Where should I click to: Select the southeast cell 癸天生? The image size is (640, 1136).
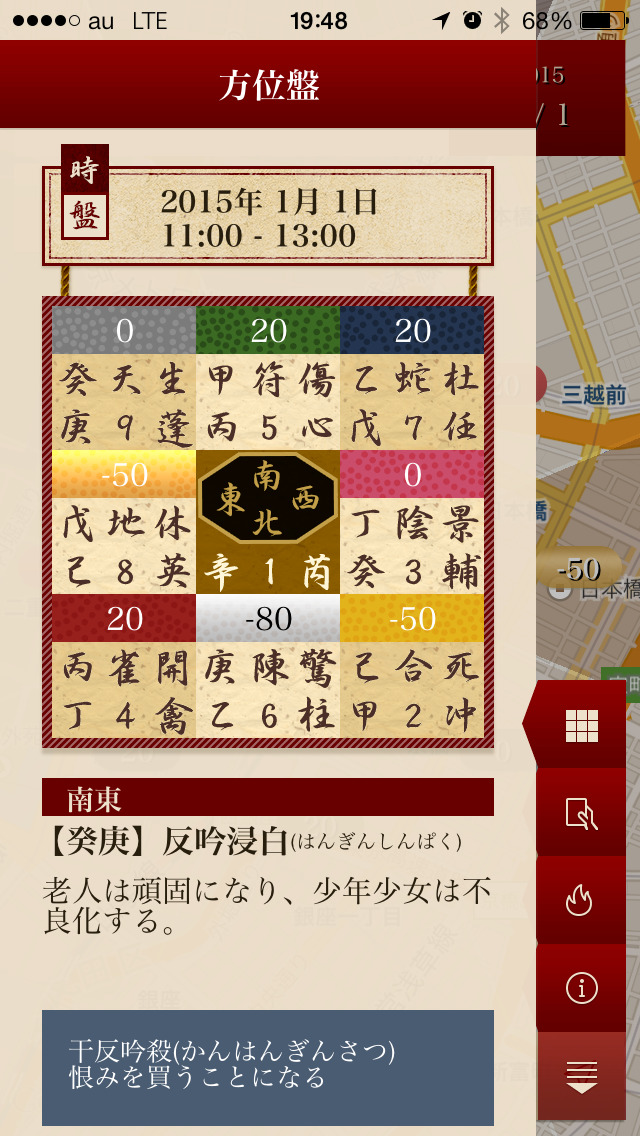(x=124, y=380)
